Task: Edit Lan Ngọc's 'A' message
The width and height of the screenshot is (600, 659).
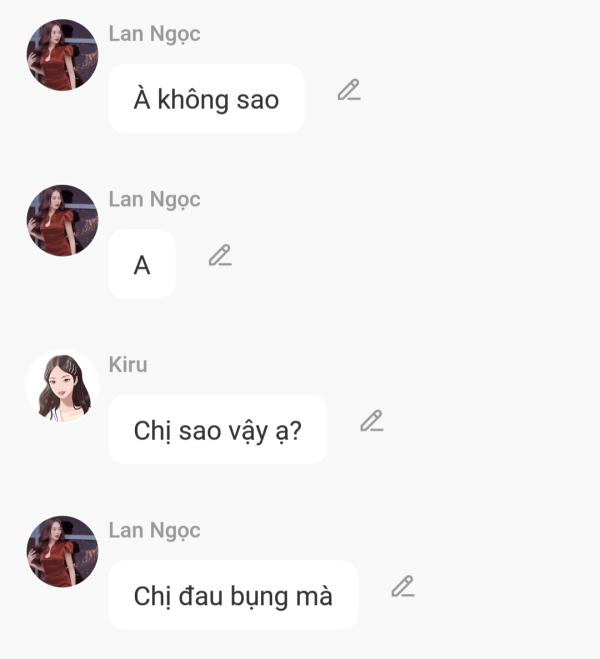Action: pyautogui.click(x=220, y=255)
